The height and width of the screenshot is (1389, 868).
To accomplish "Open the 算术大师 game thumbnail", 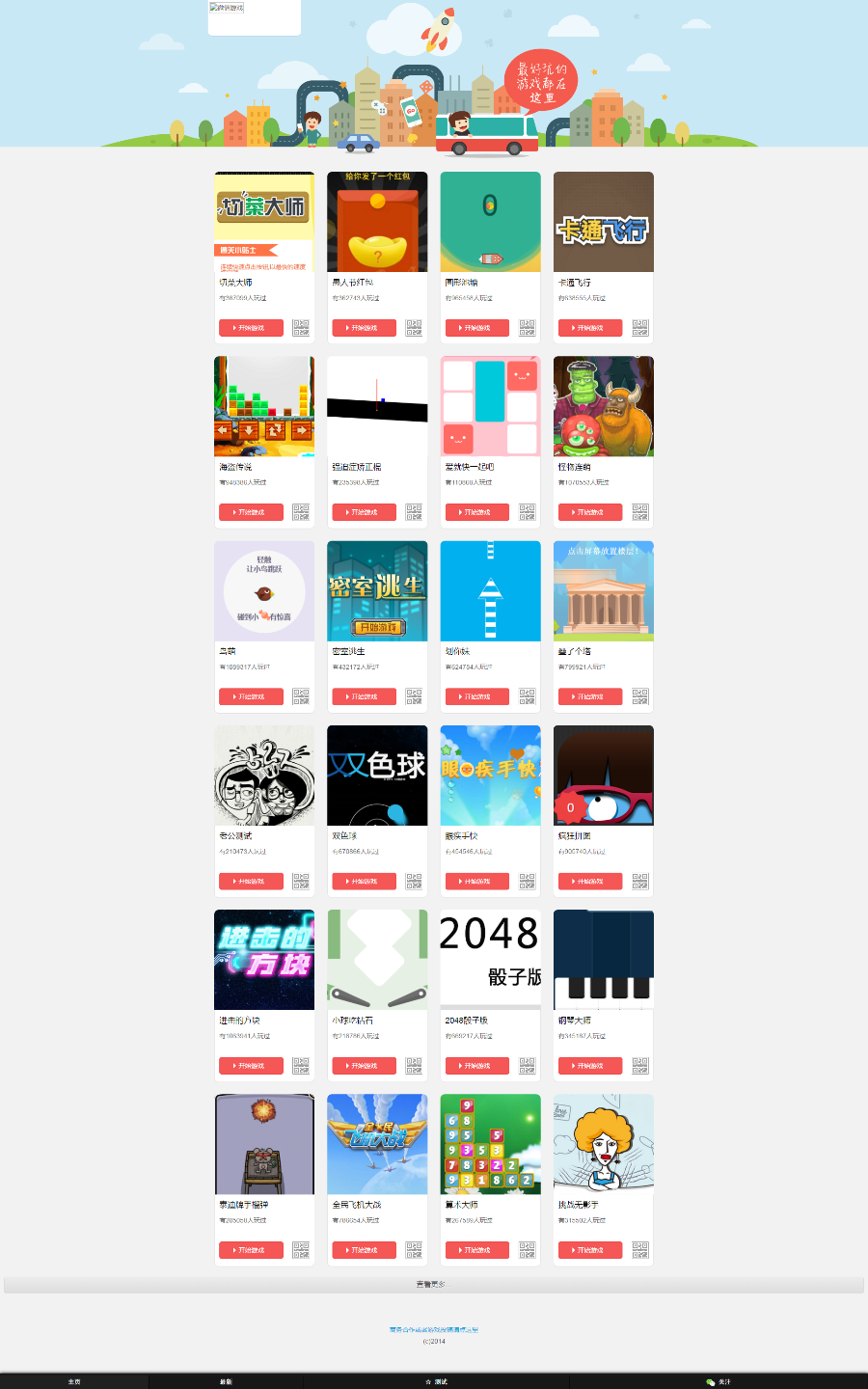I will pos(490,1143).
